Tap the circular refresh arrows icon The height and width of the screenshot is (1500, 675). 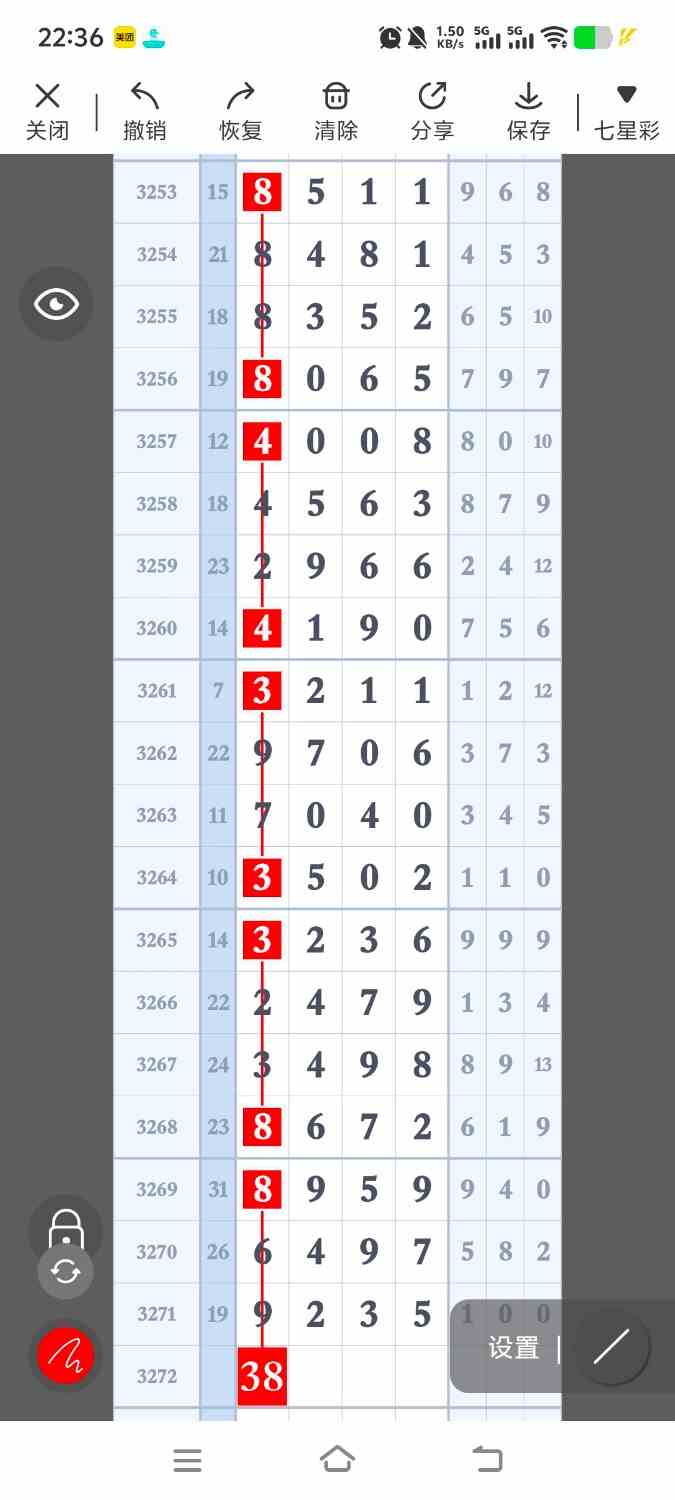click(66, 1272)
